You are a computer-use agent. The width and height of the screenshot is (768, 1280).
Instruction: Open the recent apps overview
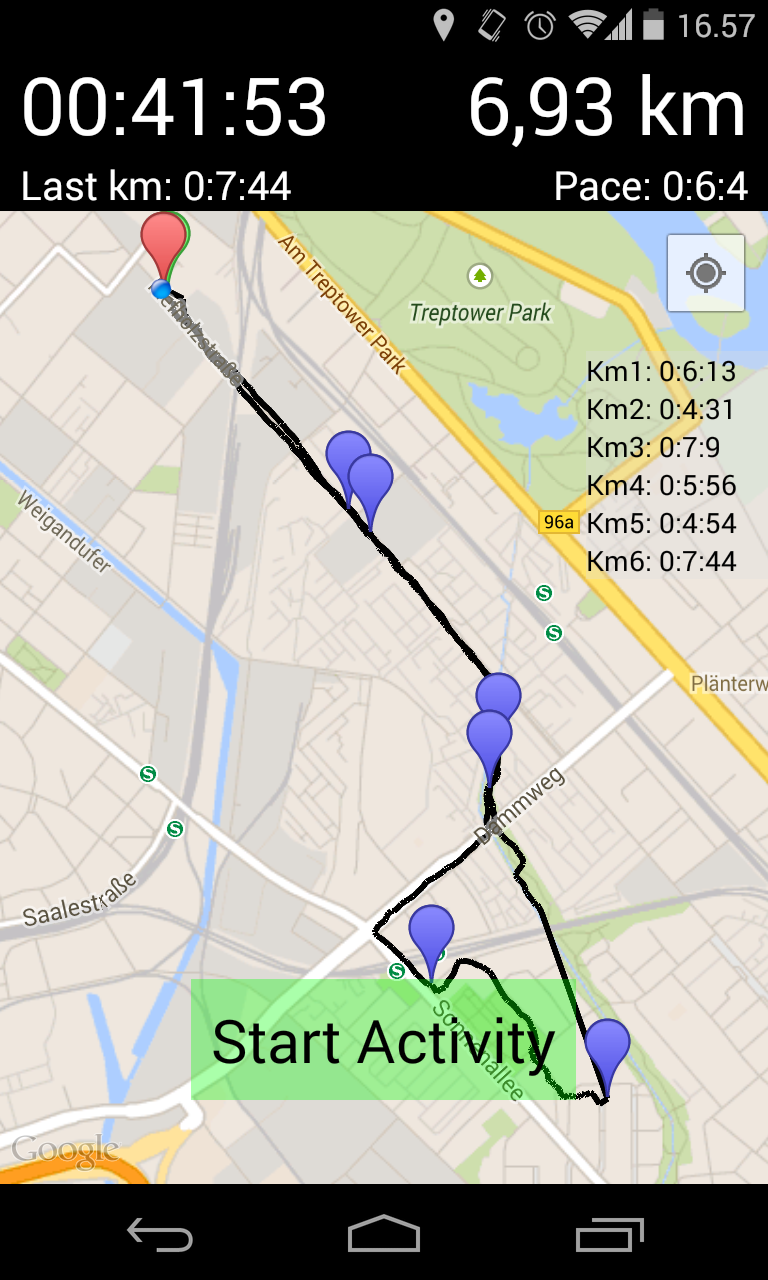609,1235
